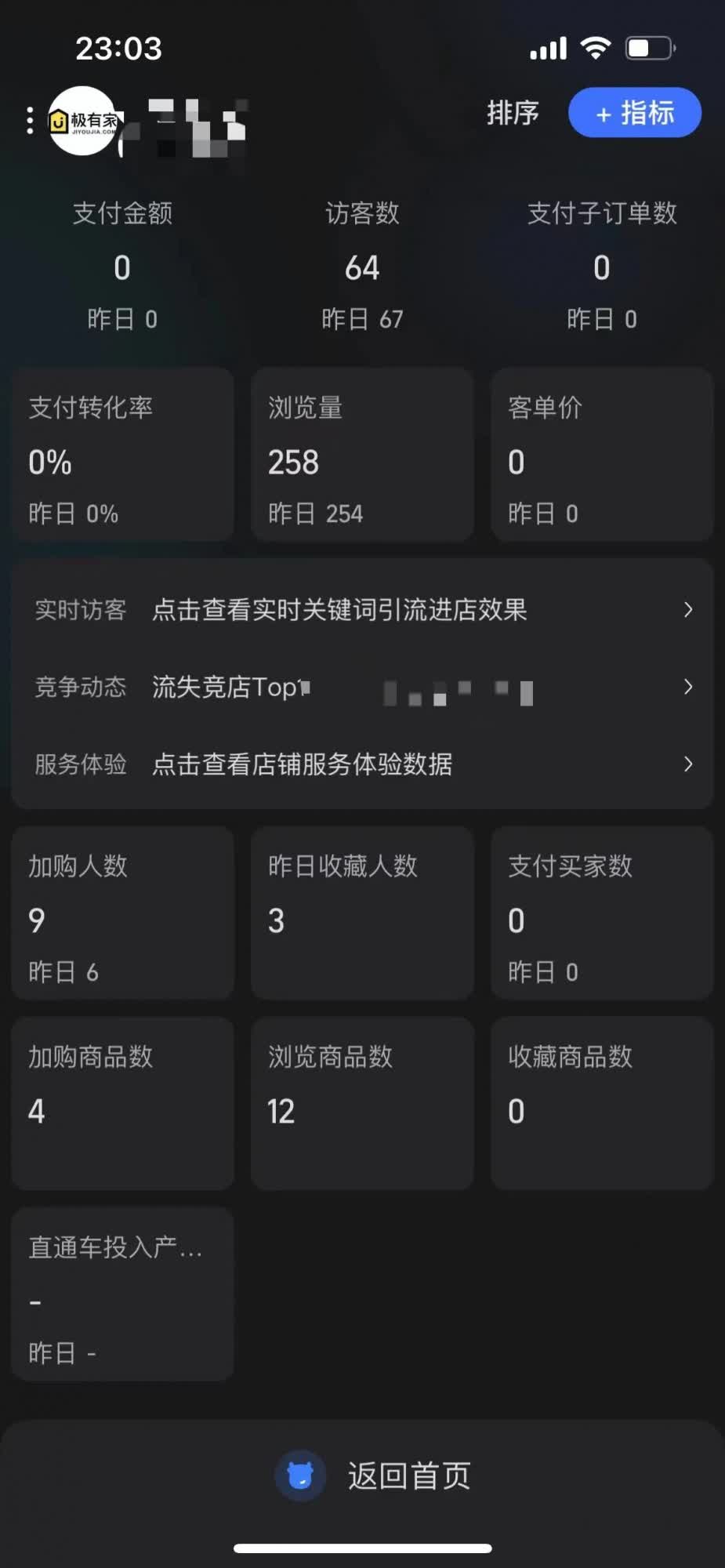
Task: Tap the 极有家 shop avatar
Action: click(83, 121)
